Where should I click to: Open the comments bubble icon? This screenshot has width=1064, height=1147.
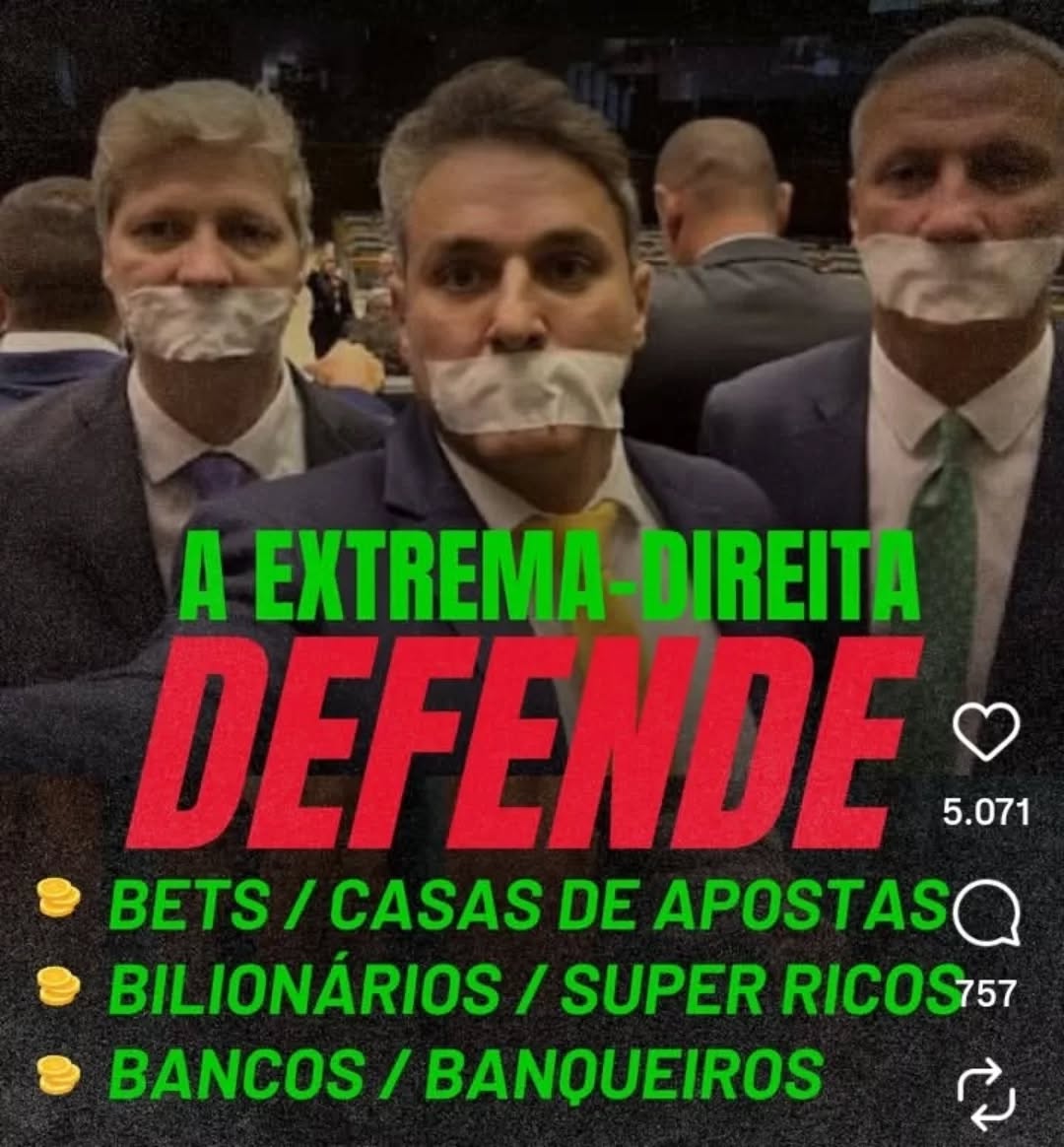coord(986,916)
